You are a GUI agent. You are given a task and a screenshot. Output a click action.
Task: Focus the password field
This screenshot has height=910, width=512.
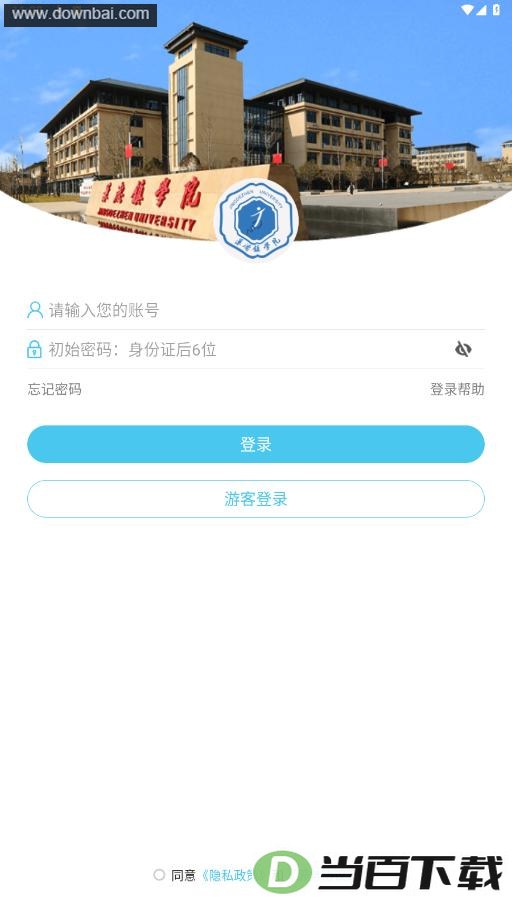[x=238, y=349]
